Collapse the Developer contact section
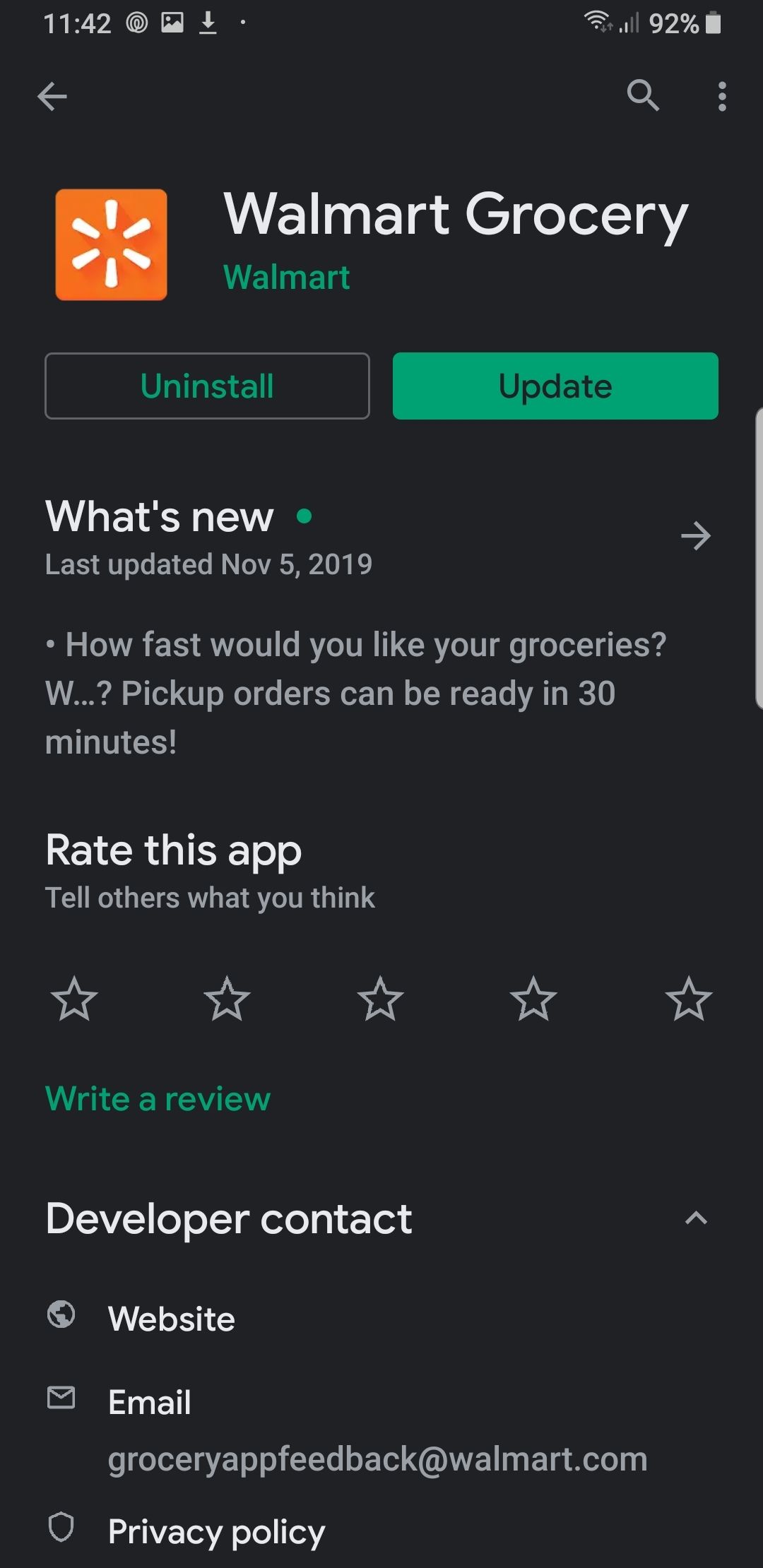The image size is (763, 1568). pyautogui.click(x=696, y=1218)
